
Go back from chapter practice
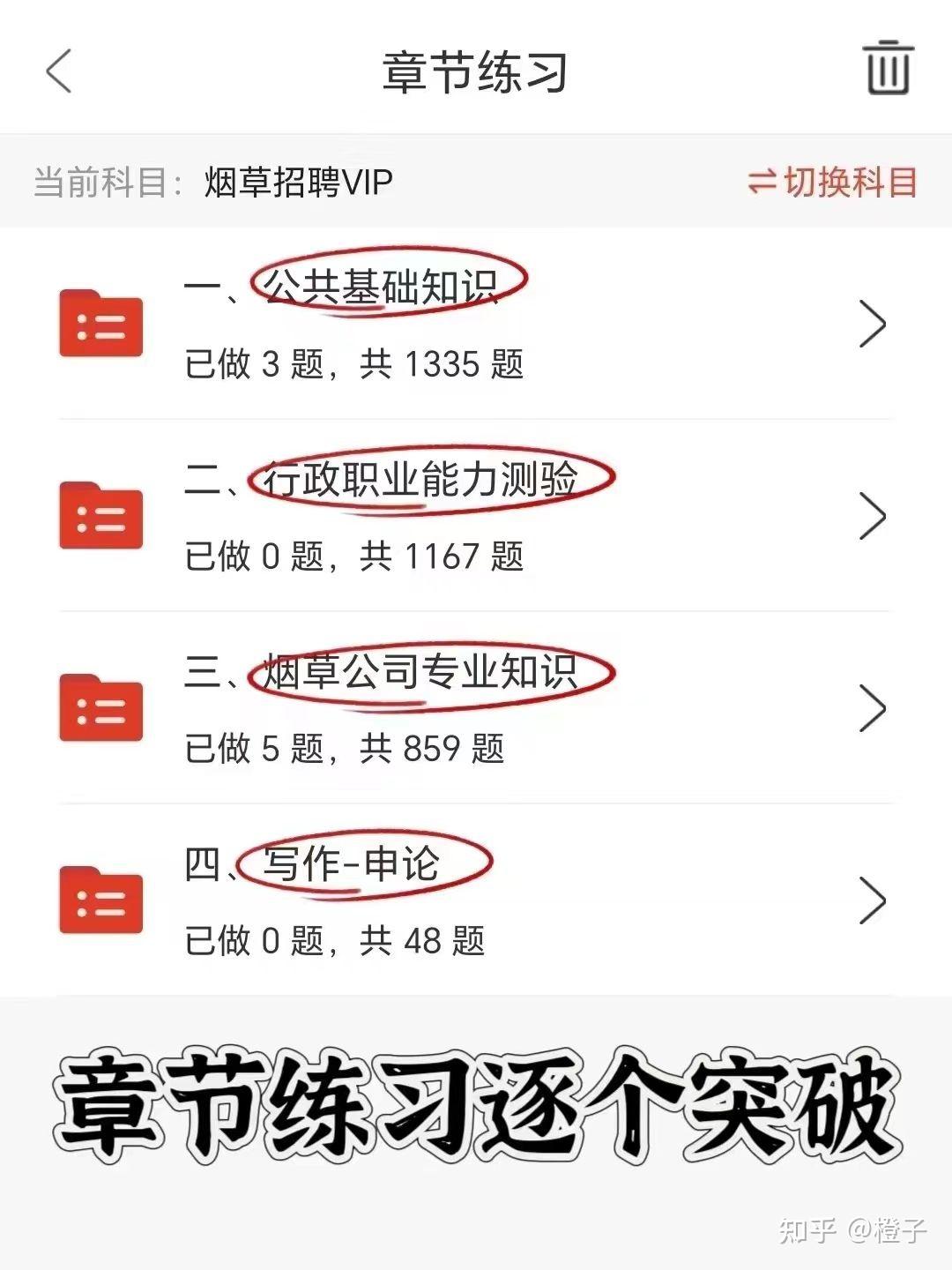[x=58, y=71]
